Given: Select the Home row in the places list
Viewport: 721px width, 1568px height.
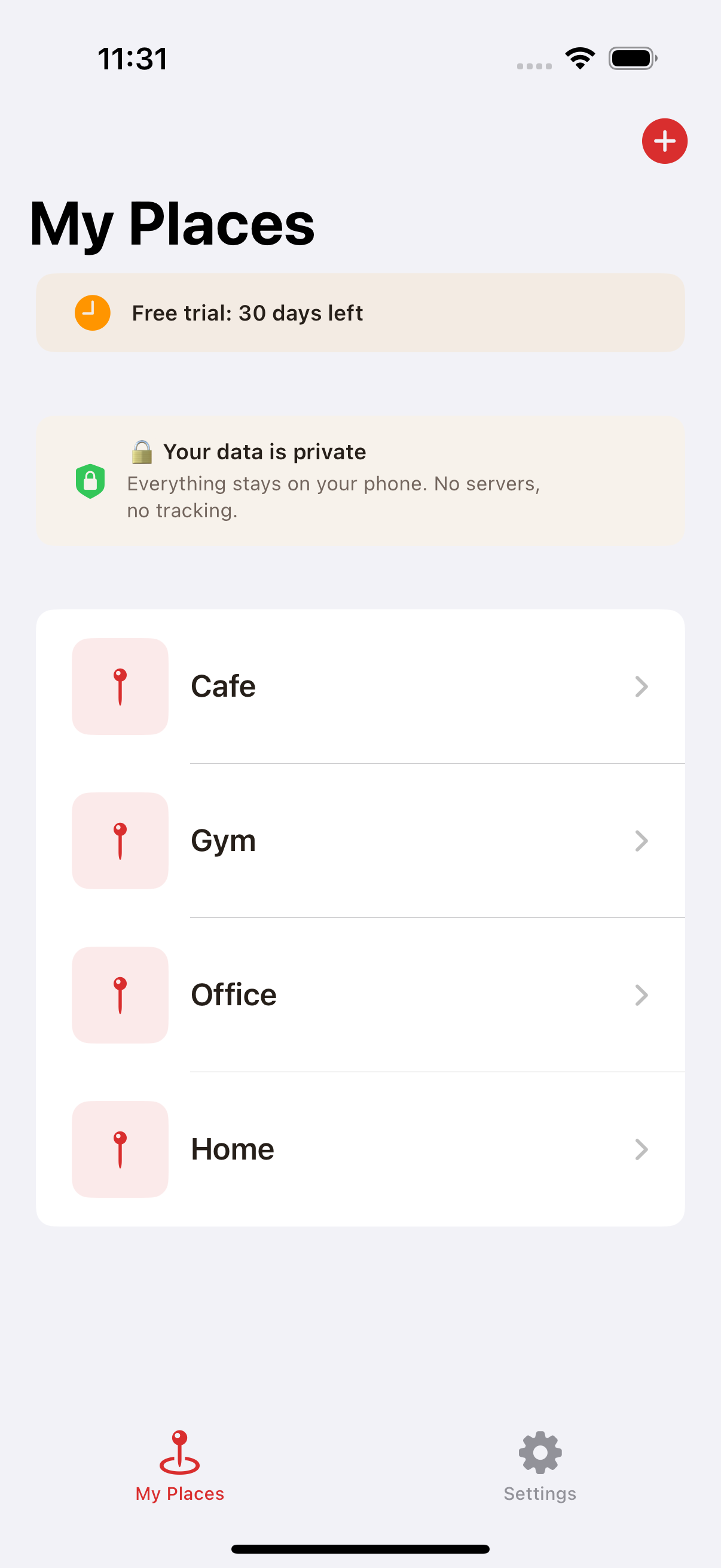Looking at the screenshot, I should pos(360,1149).
